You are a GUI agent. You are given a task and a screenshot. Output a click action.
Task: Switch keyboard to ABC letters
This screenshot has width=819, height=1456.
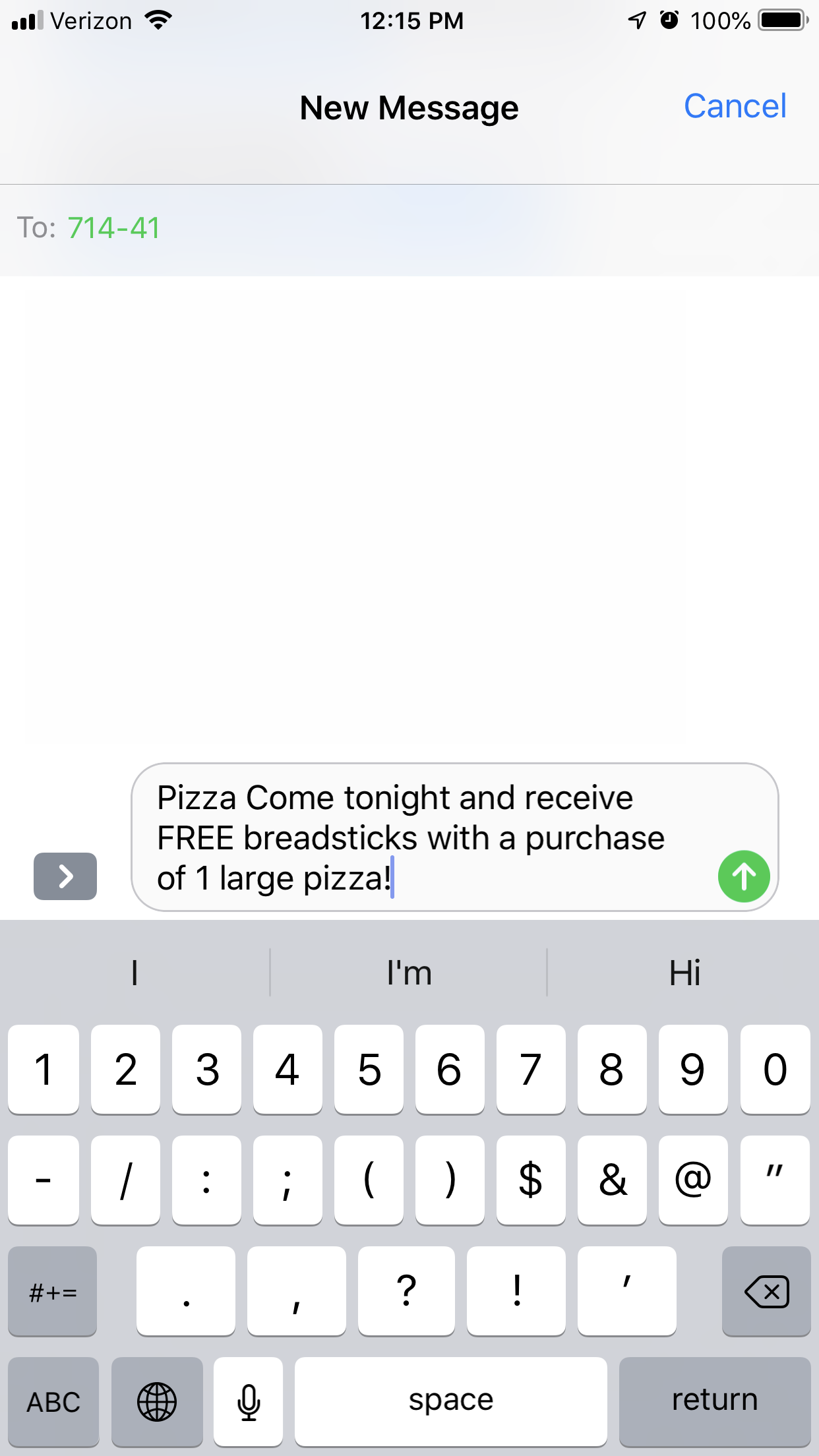pos(53,1402)
